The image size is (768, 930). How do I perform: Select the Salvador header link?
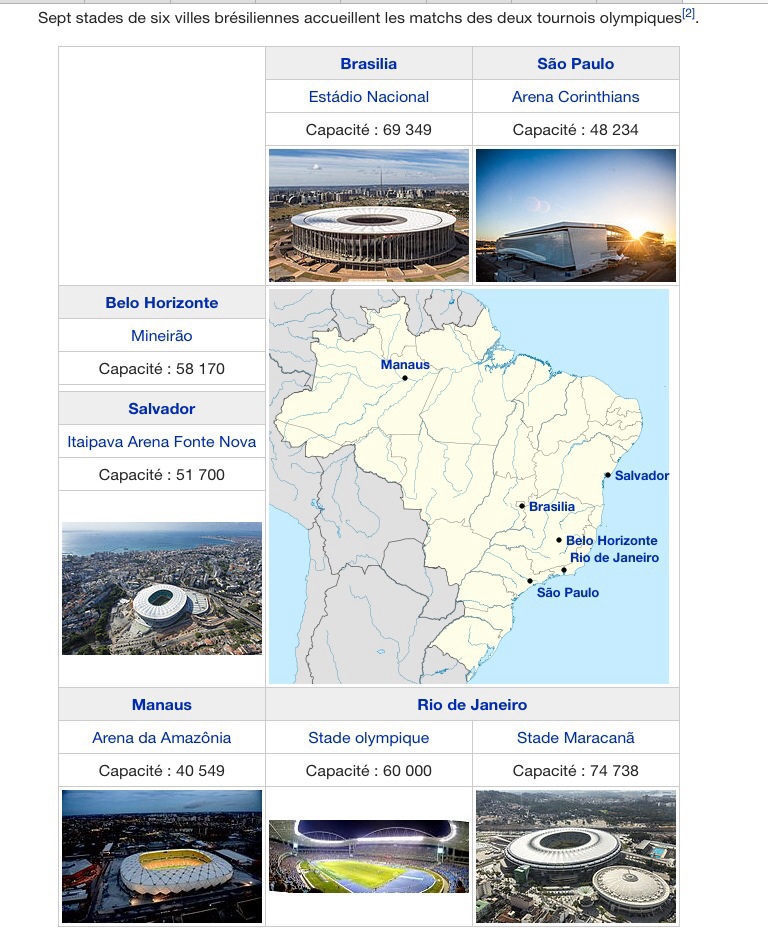pyautogui.click(x=161, y=408)
